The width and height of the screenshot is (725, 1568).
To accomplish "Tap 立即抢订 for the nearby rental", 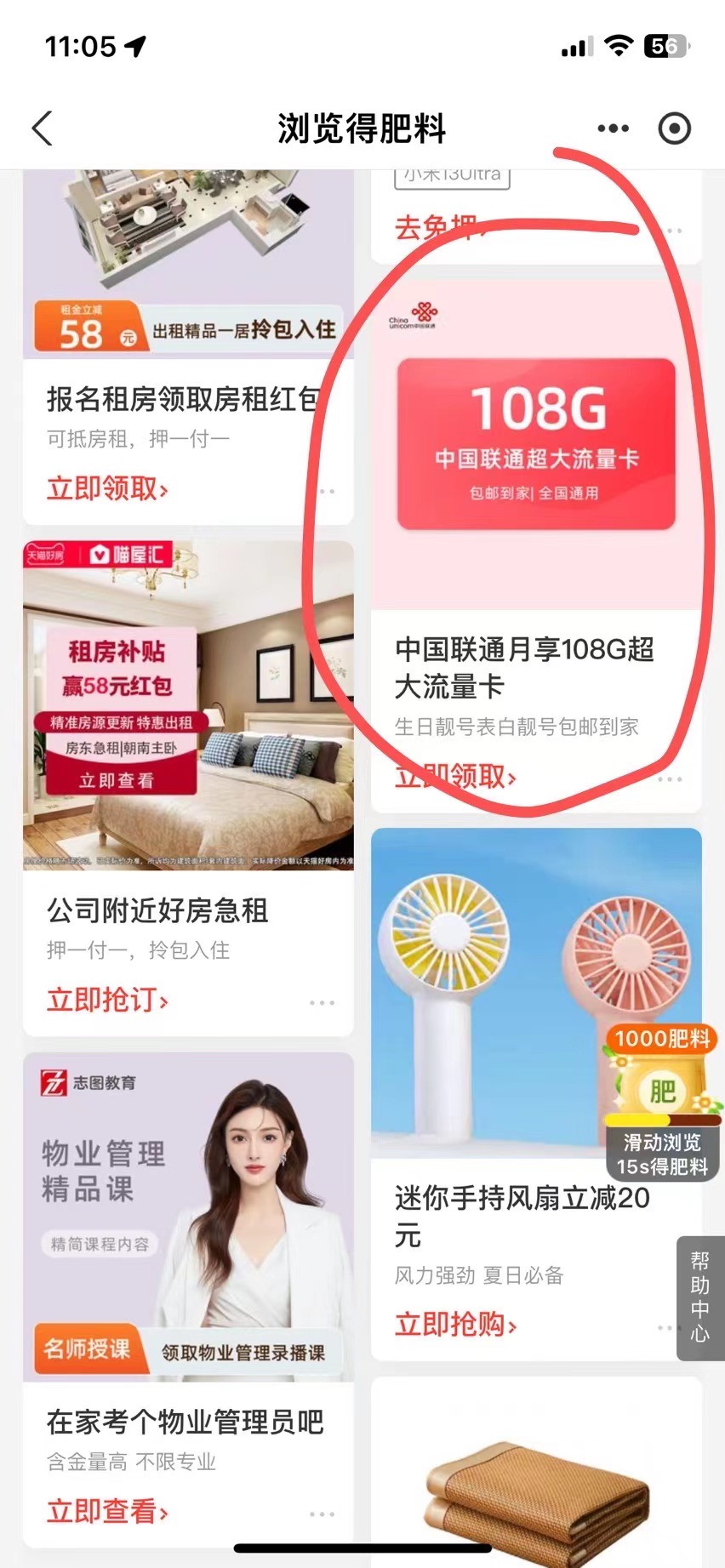I will (x=107, y=1001).
